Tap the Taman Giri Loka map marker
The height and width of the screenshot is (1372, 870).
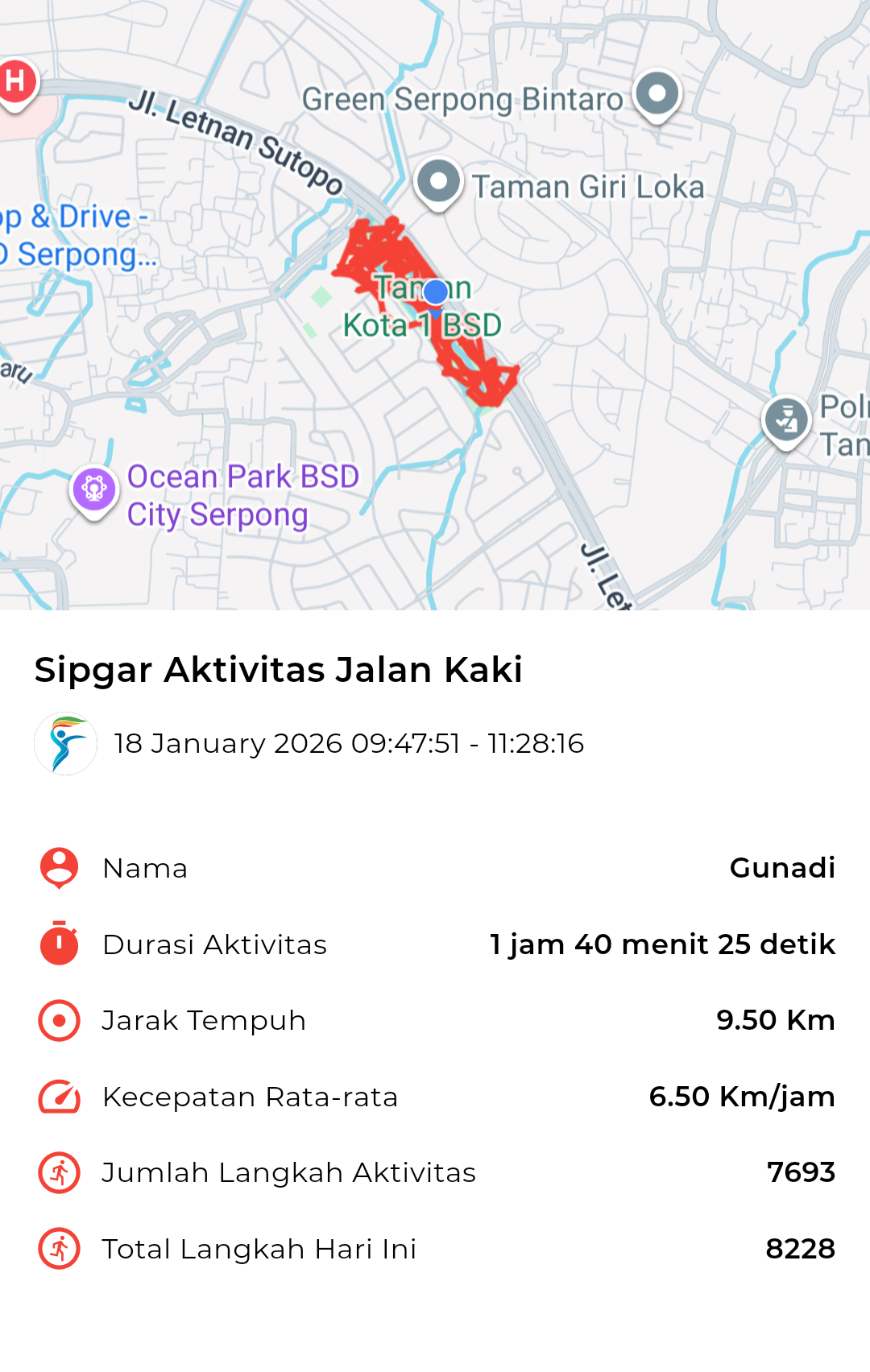(438, 183)
